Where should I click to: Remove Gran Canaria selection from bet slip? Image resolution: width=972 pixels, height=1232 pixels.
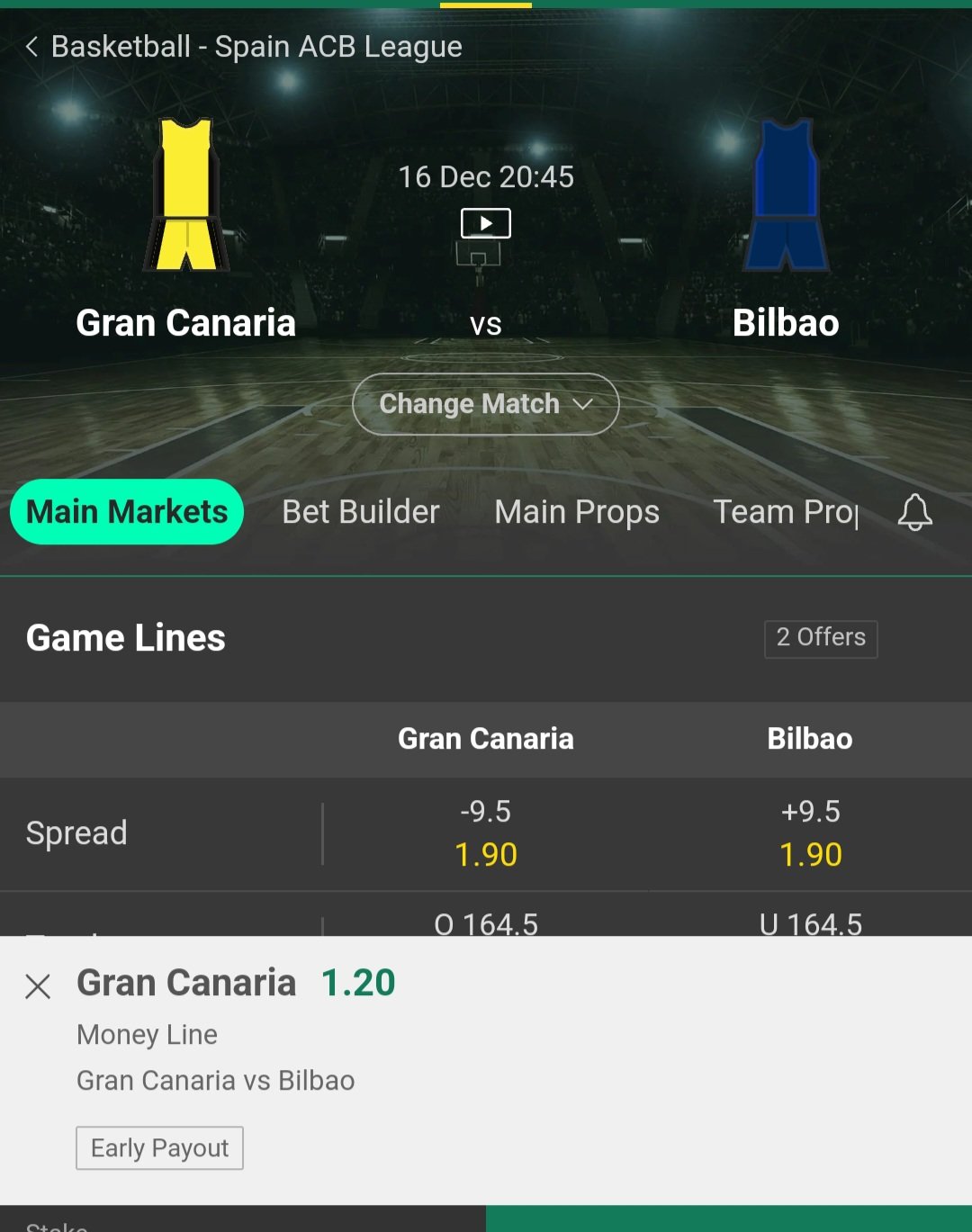(x=38, y=986)
